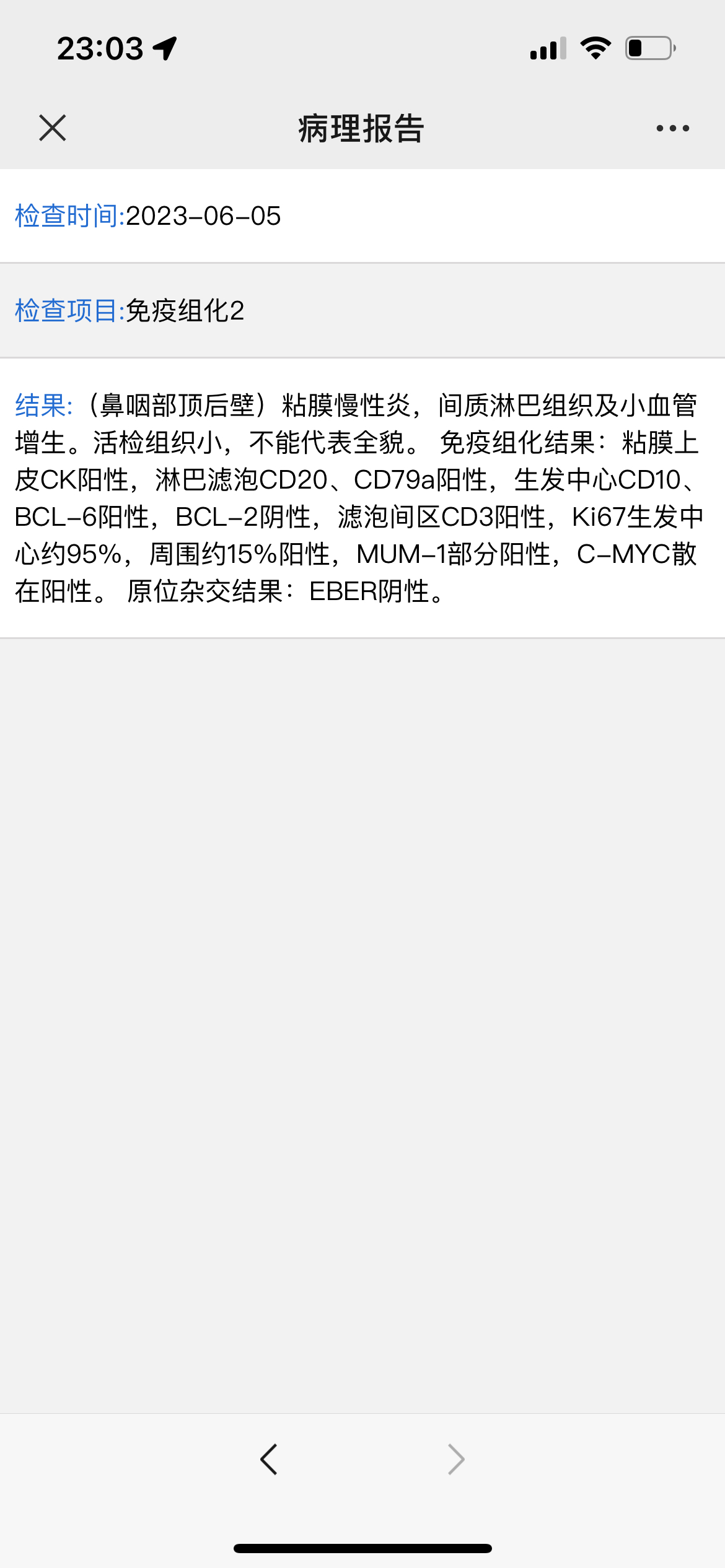Close the pathology report page
This screenshot has height=1568, width=725.
(x=53, y=128)
